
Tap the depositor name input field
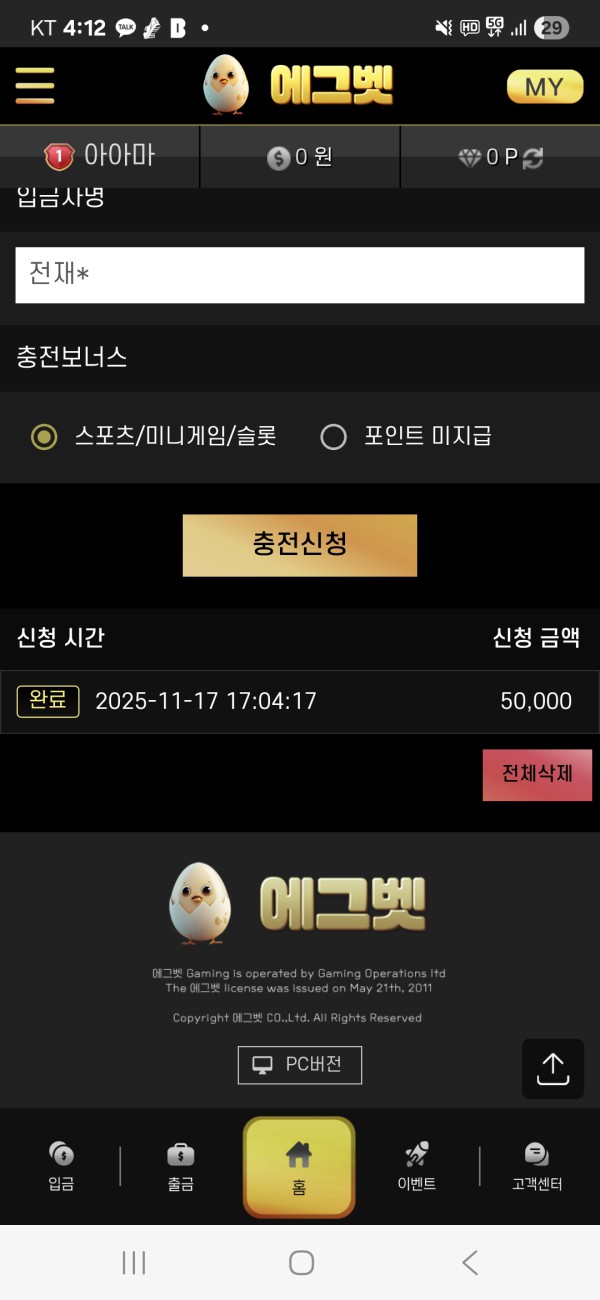(300, 275)
